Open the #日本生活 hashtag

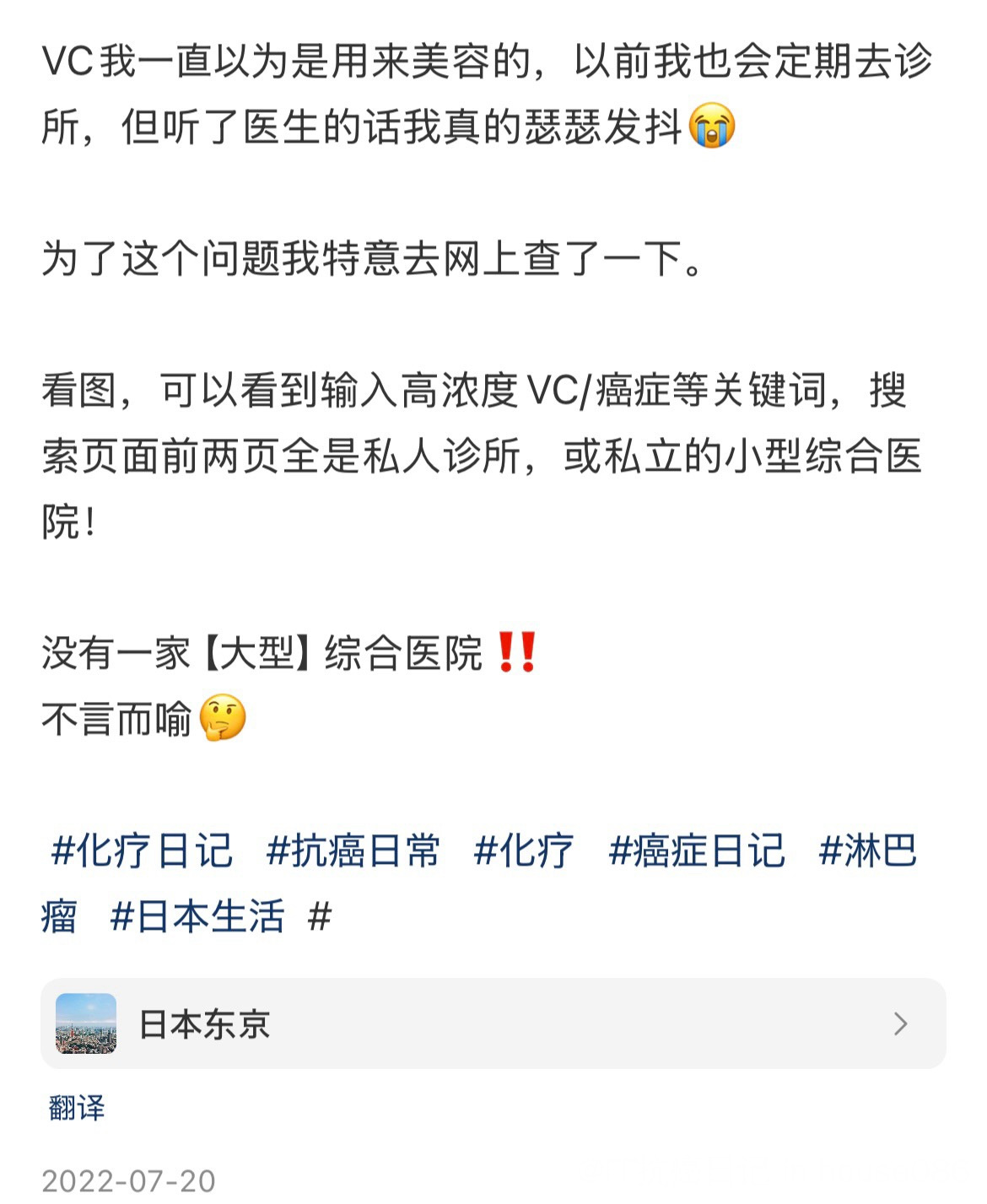click(197, 916)
